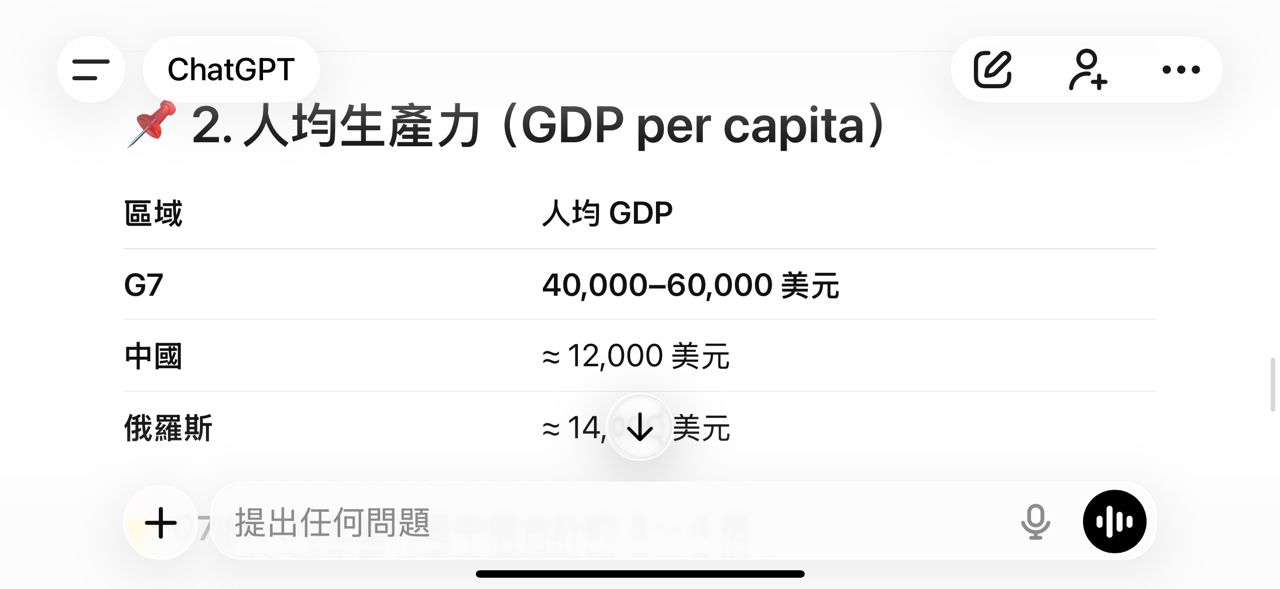This screenshot has width=1280, height=589.
Task: Start a new chat
Action: tap(993, 70)
